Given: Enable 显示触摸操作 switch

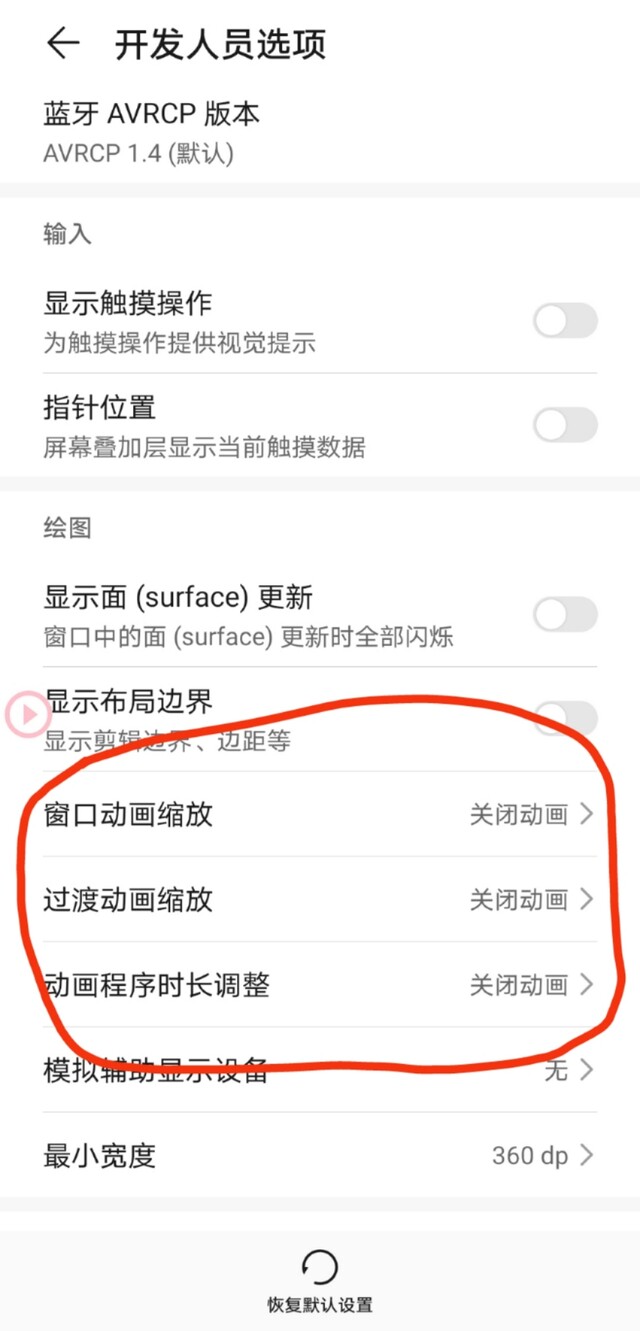Looking at the screenshot, I should (x=565, y=321).
